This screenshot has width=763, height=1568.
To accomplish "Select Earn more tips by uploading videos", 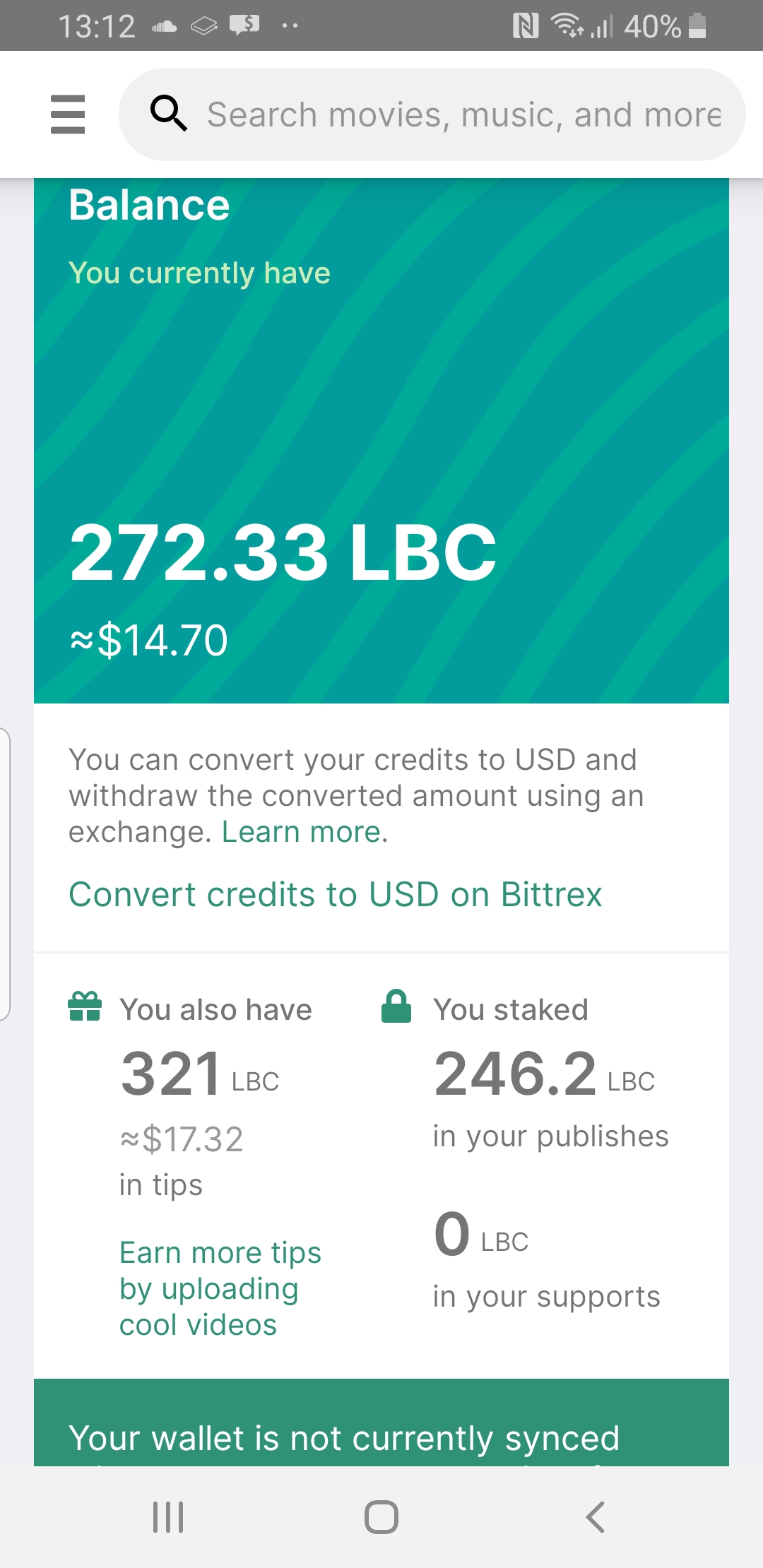I will (x=220, y=1288).
